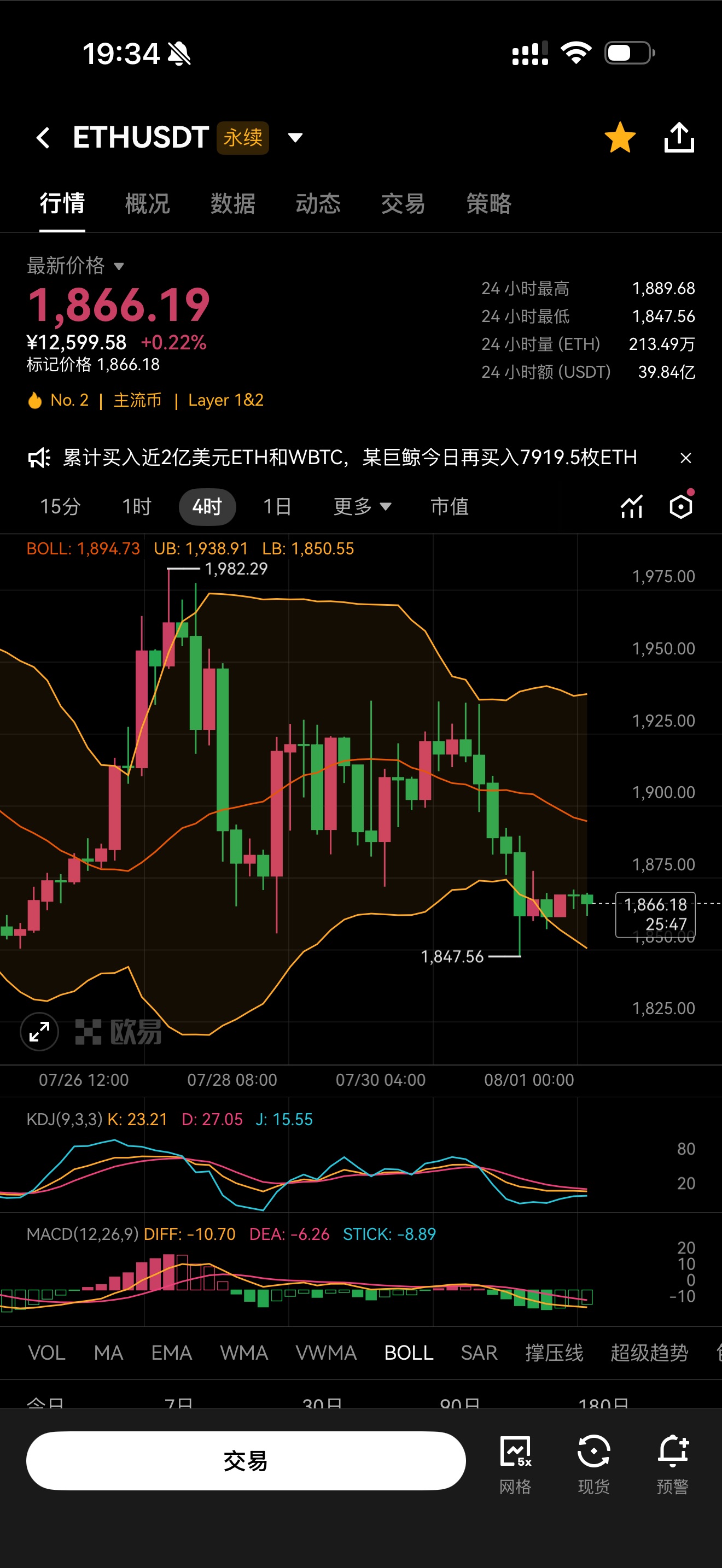Open the 网格 grid trading option

(x=516, y=1465)
